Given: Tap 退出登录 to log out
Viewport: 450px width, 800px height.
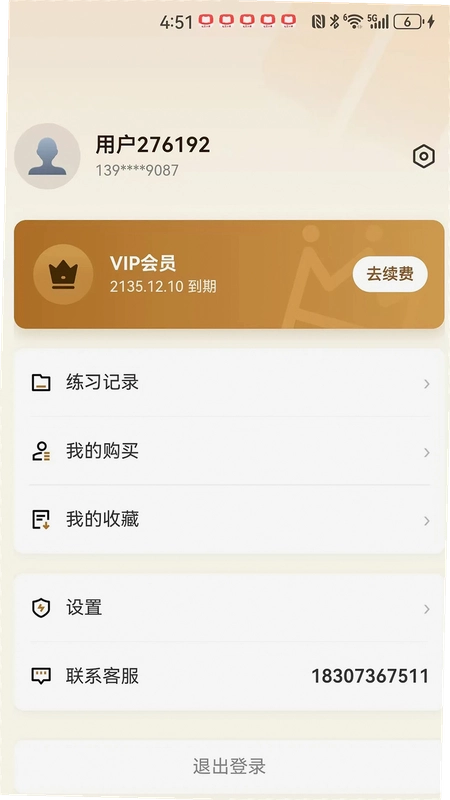Looking at the screenshot, I should (x=229, y=767).
